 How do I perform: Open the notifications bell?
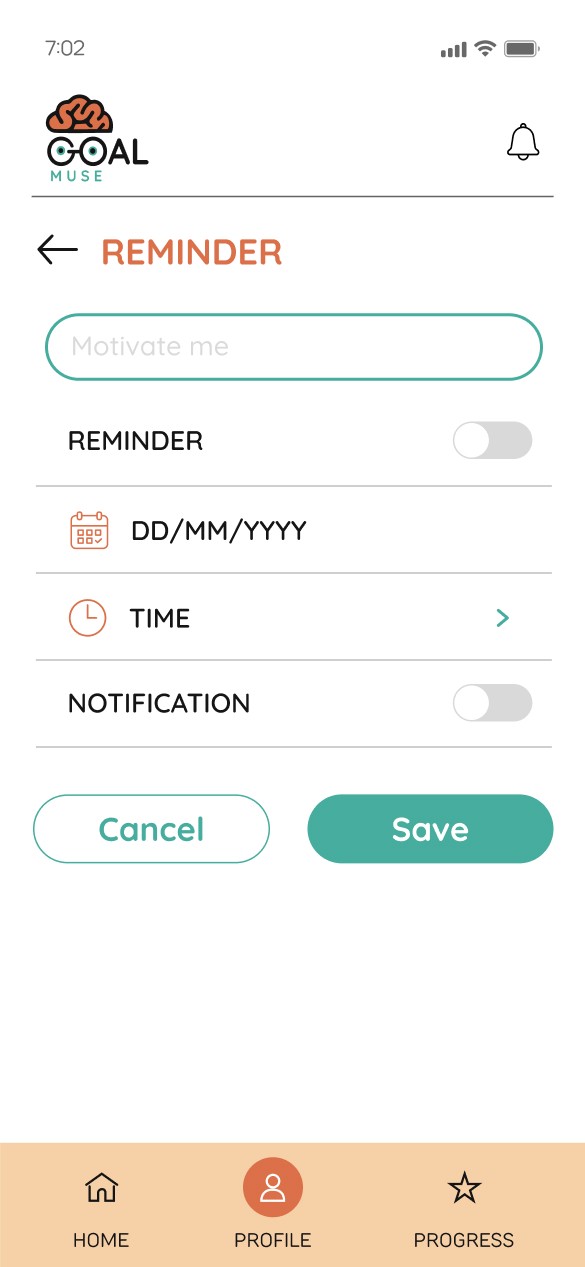point(523,143)
